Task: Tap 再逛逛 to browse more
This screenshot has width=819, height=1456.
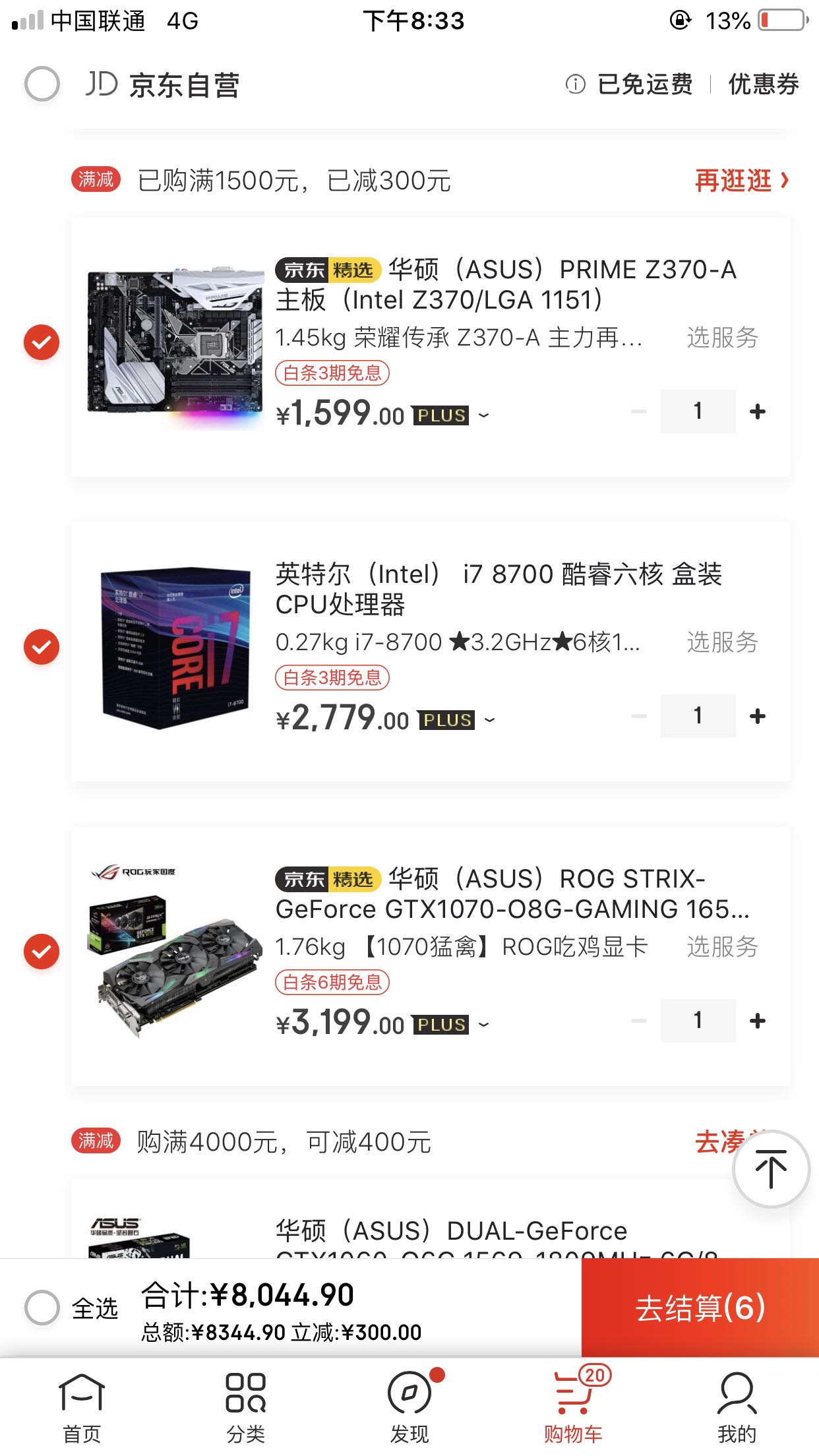Action: [x=741, y=180]
